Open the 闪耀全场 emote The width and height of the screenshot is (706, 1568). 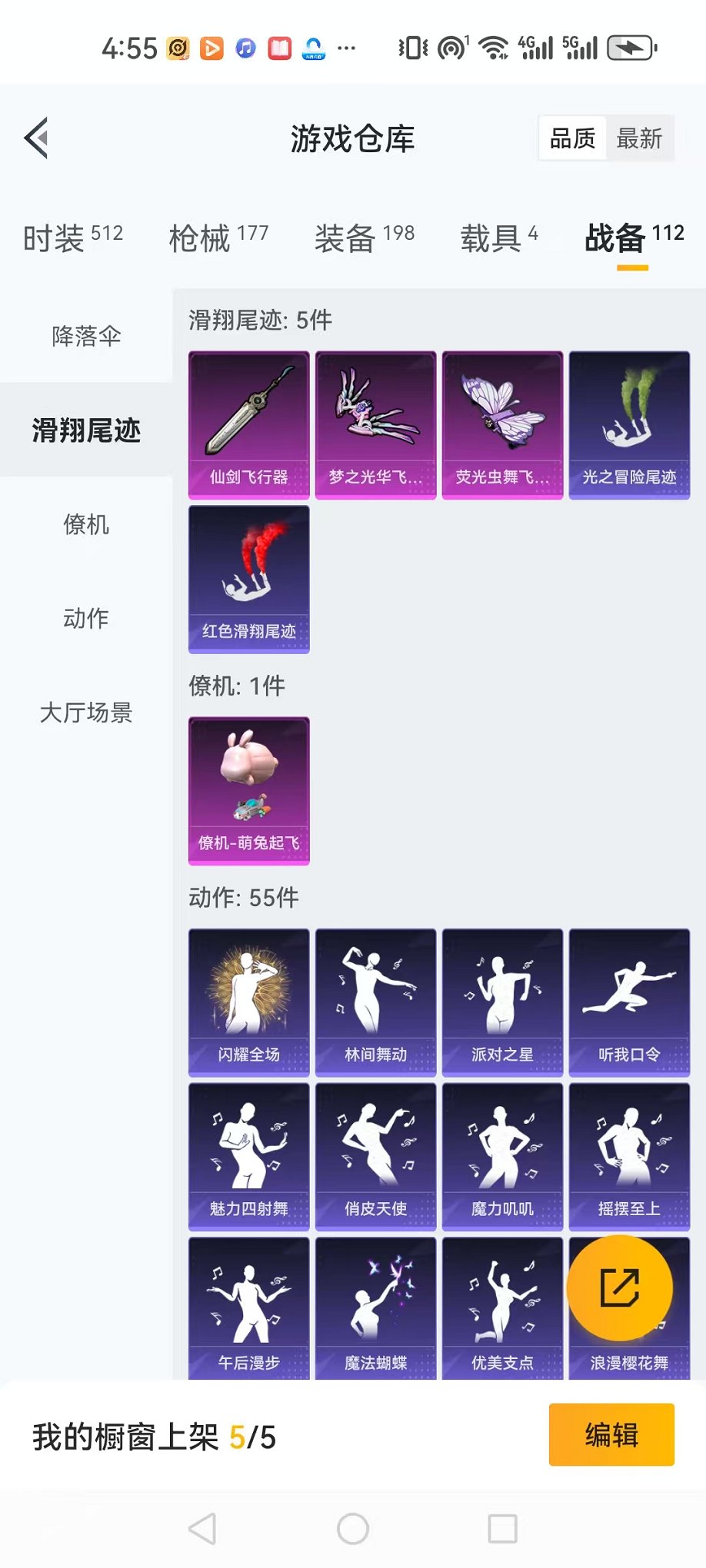(x=248, y=1002)
